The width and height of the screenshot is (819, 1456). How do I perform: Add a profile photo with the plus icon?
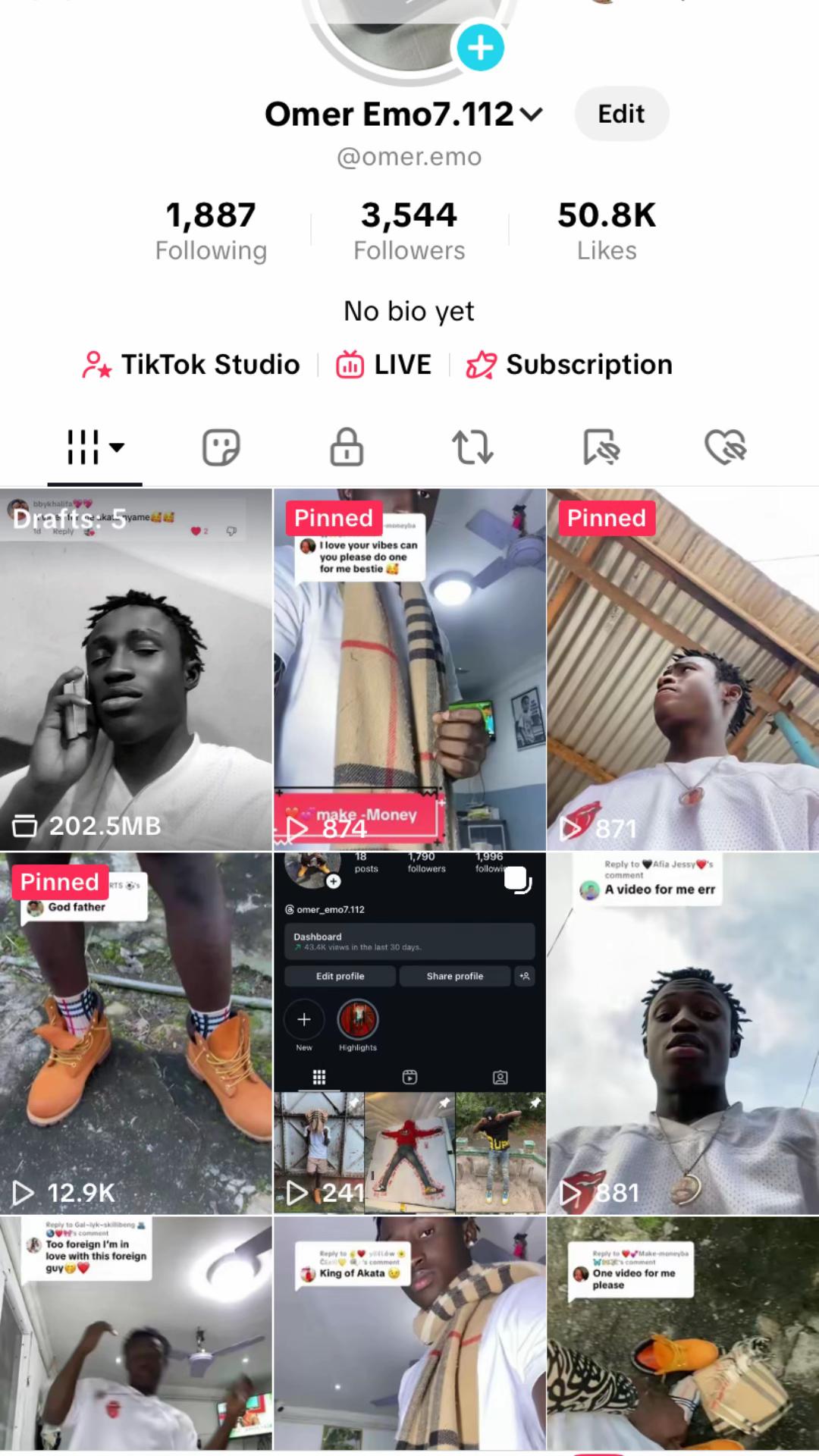(480, 47)
